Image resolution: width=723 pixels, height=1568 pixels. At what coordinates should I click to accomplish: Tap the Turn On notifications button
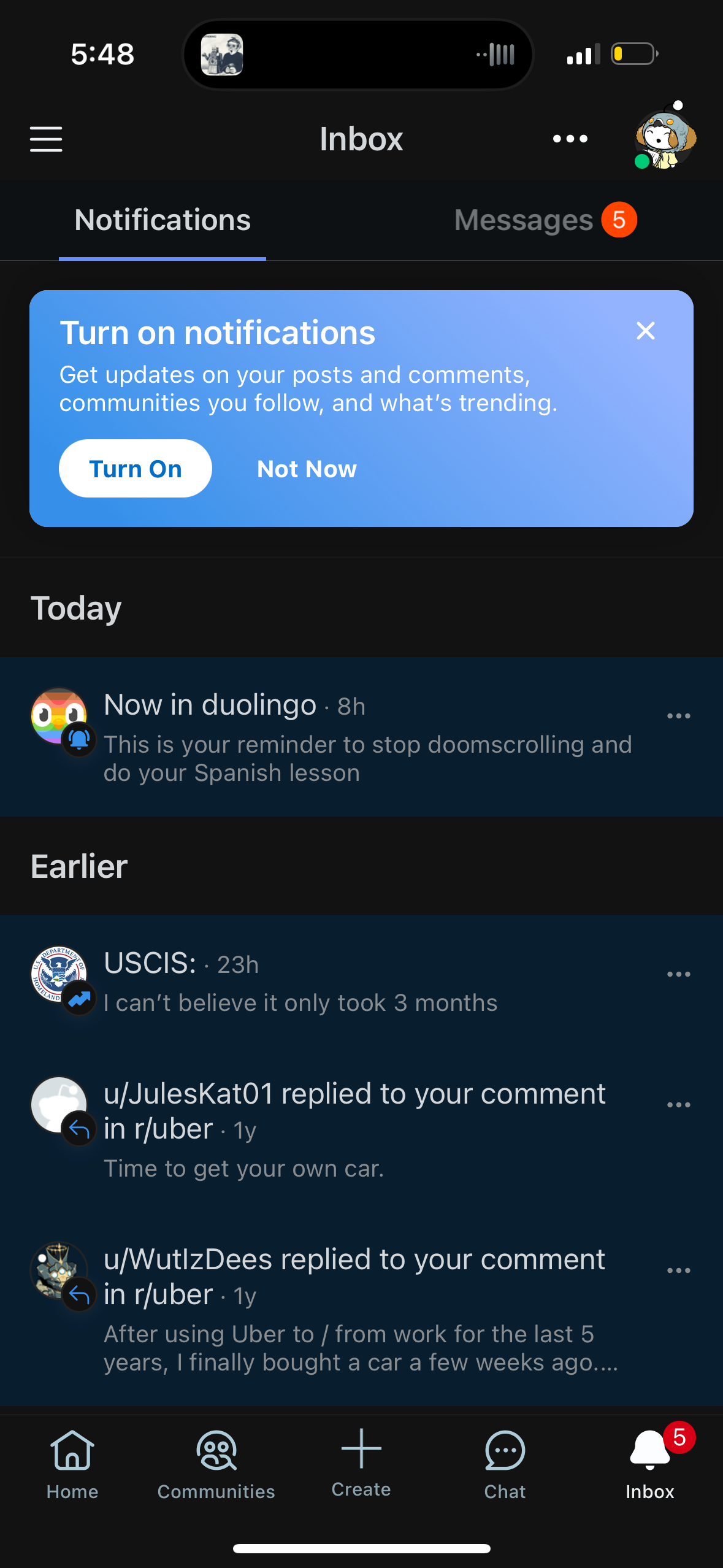135,468
